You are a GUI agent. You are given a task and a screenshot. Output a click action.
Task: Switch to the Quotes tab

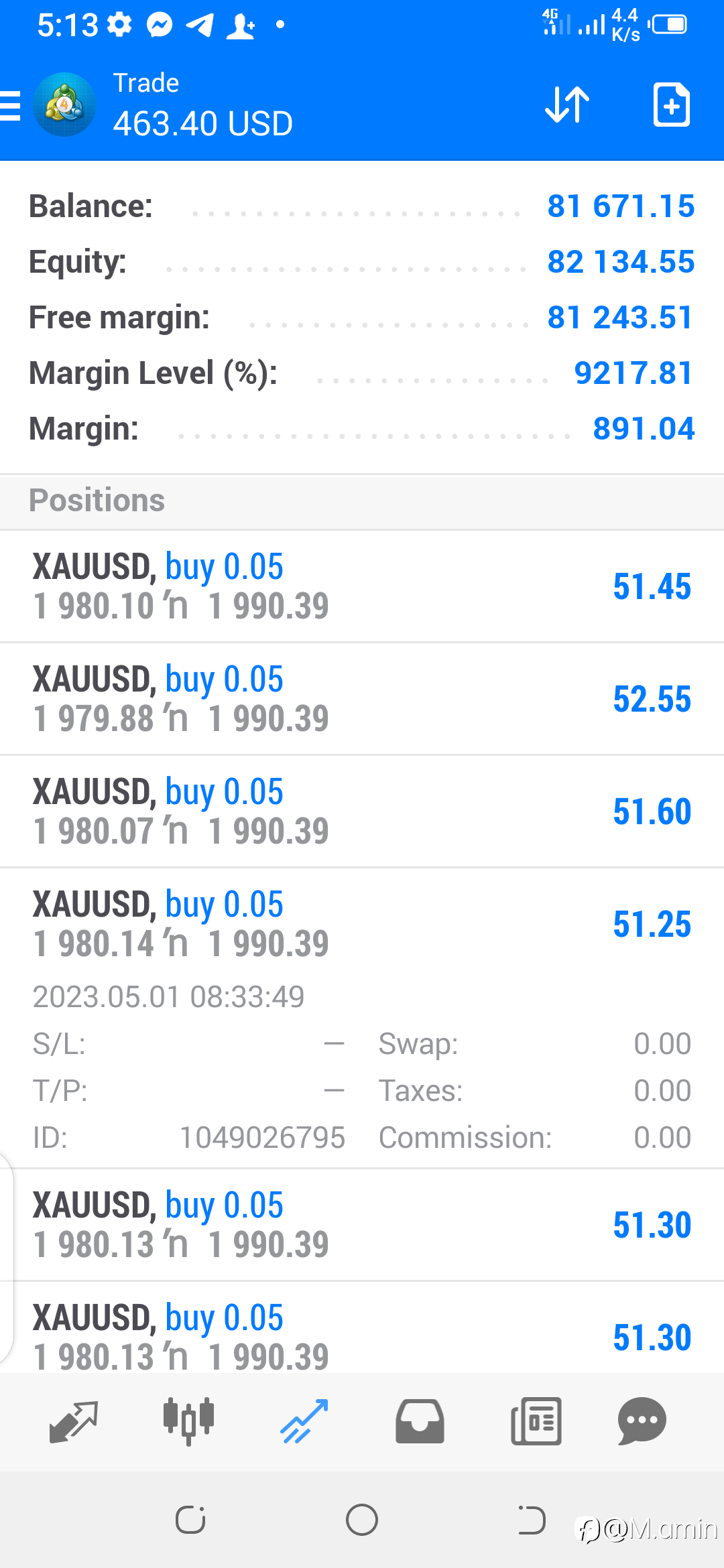74,1421
